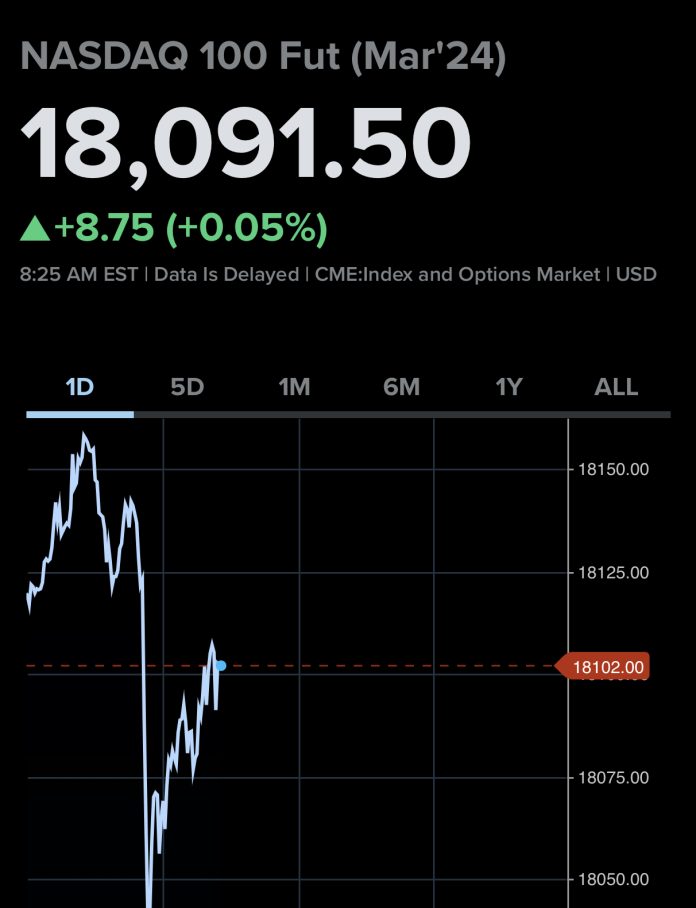The width and height of the screenshot is (696, 908).
Task: Select the 1D chart range
Action: coord(79,387)
